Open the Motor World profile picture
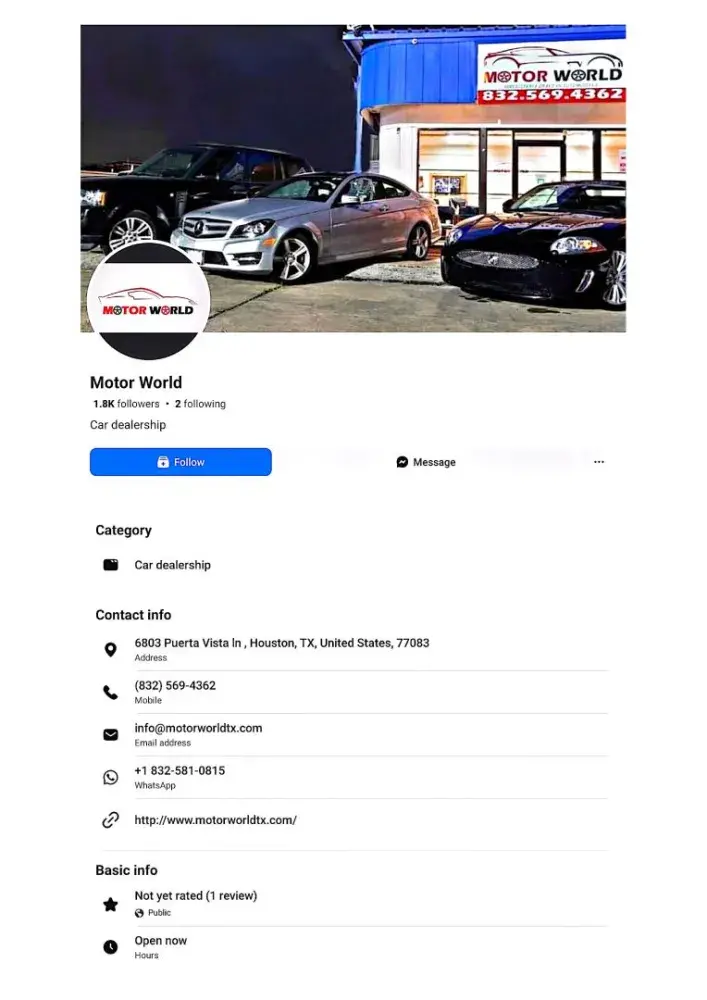 point(148,302)
